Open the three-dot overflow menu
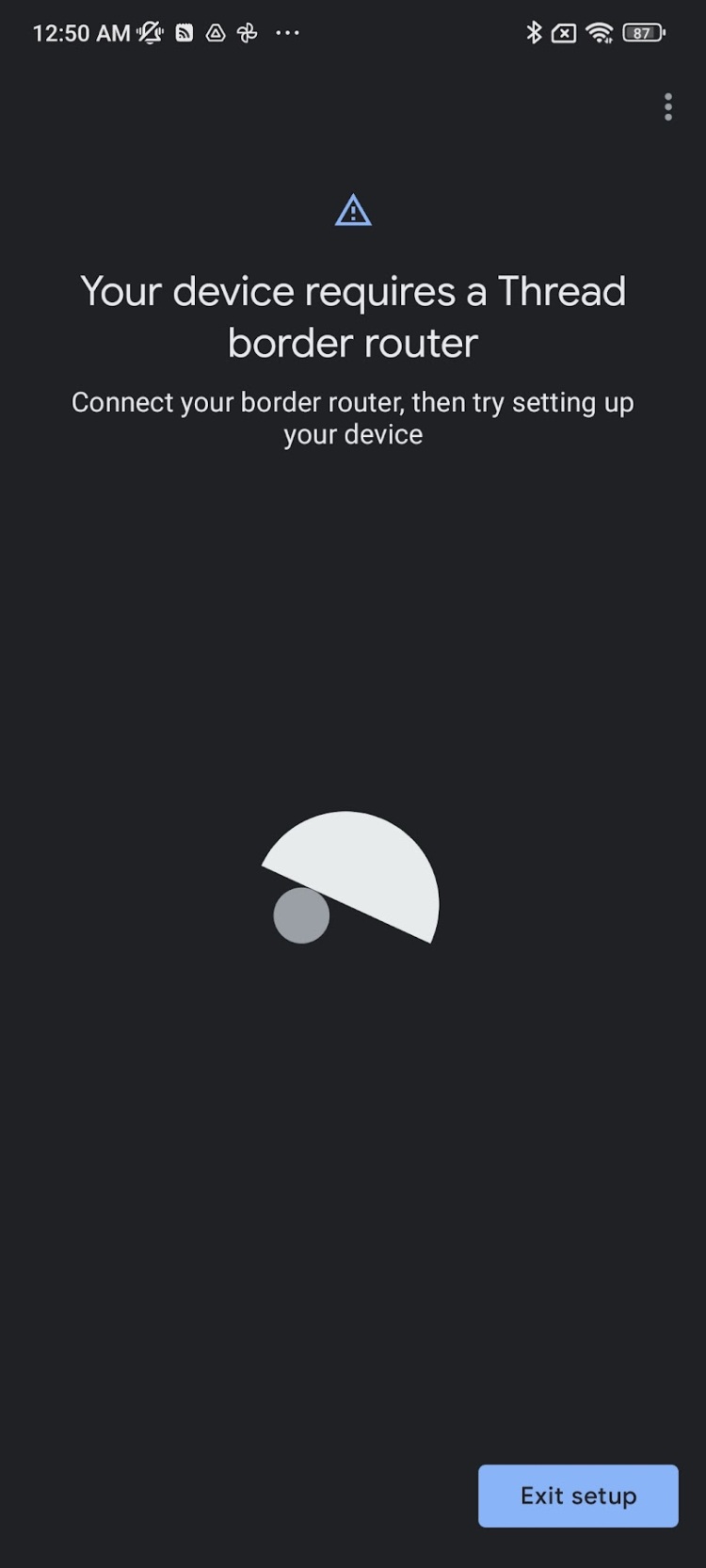706x1568 pixels. click(x=667, y=107)
